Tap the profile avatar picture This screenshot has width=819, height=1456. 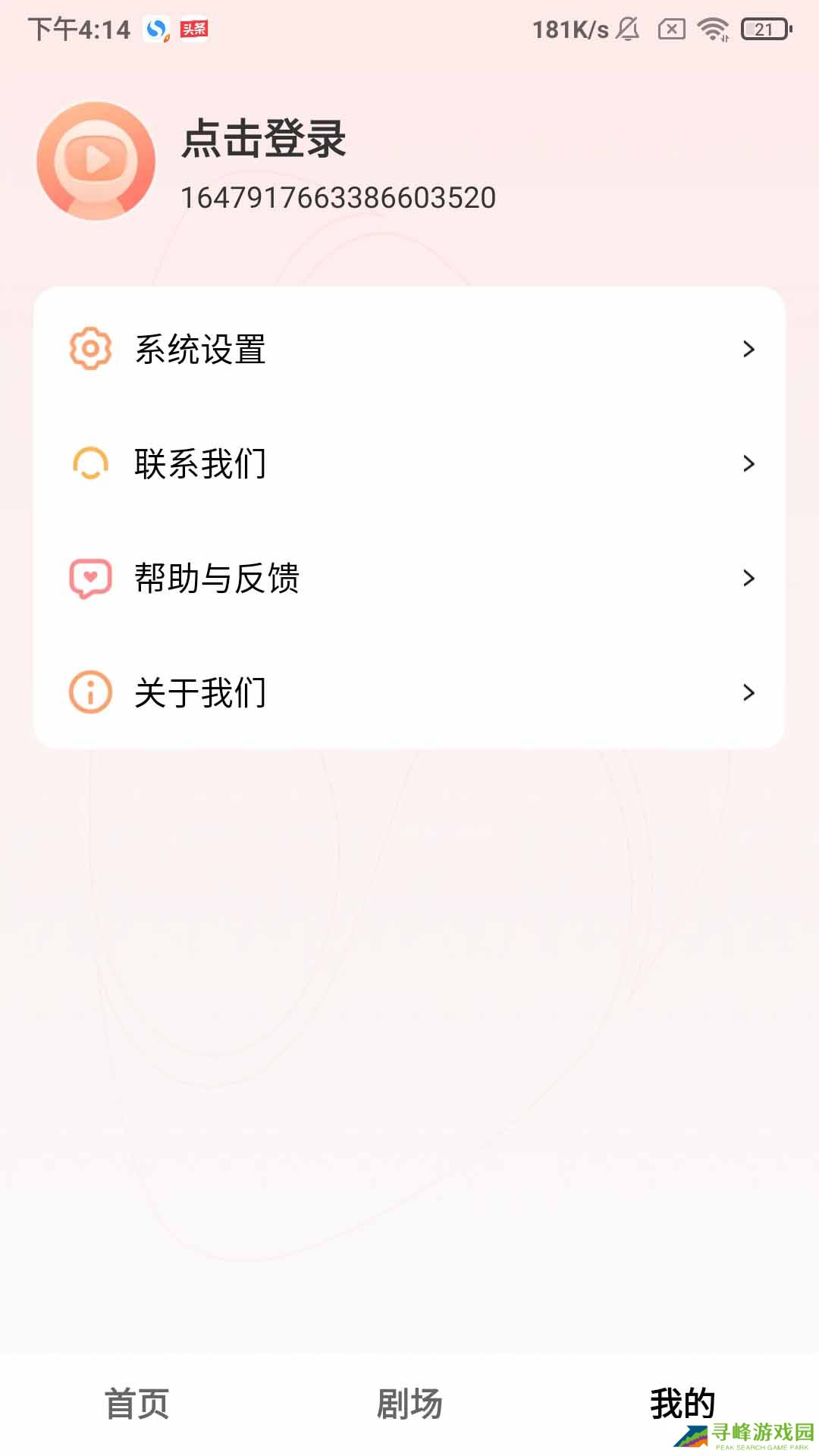coord(96,161)
